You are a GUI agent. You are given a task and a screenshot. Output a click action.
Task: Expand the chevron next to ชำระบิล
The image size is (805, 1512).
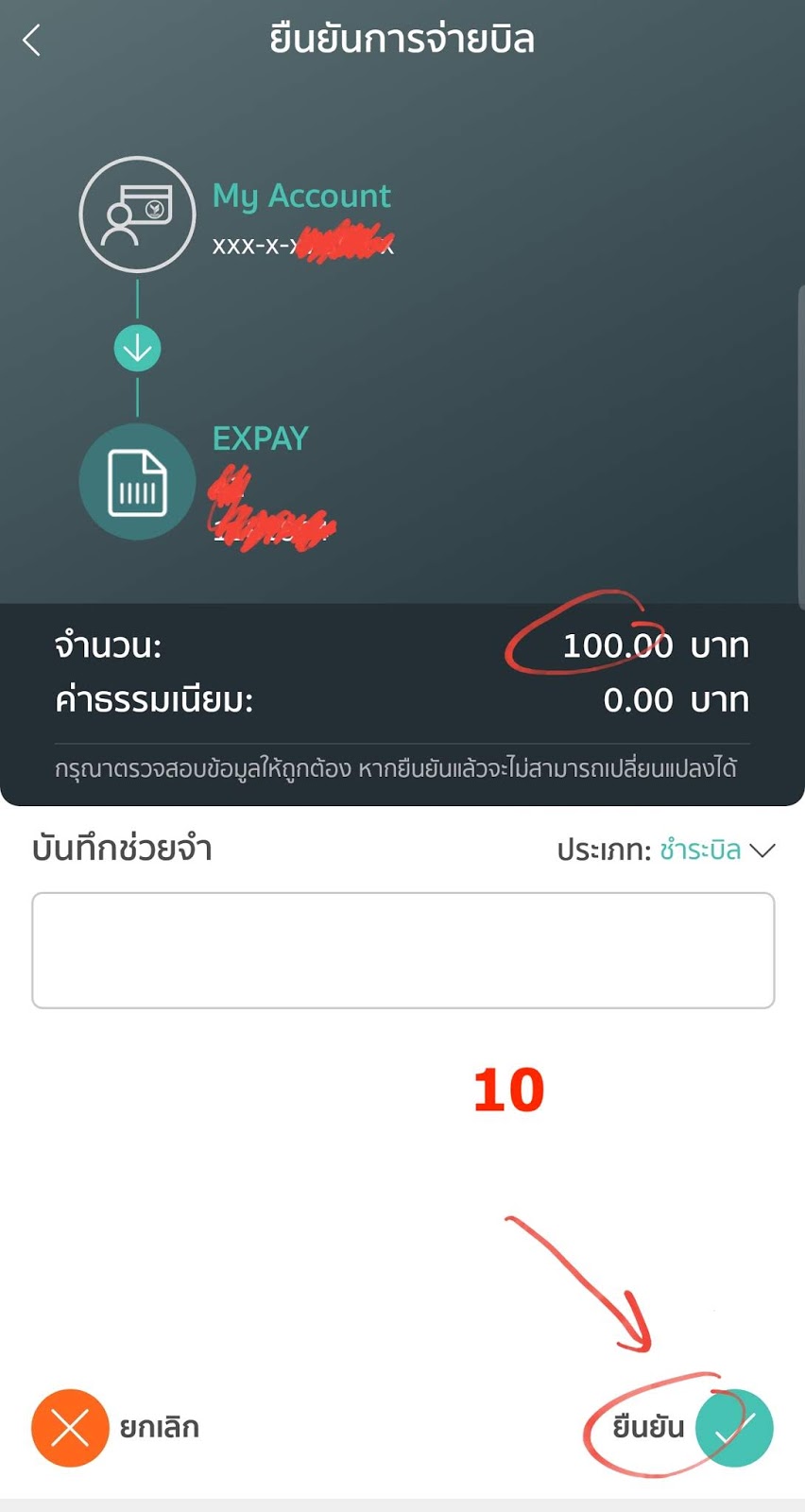pyautogui.click(x=760, y=850)
